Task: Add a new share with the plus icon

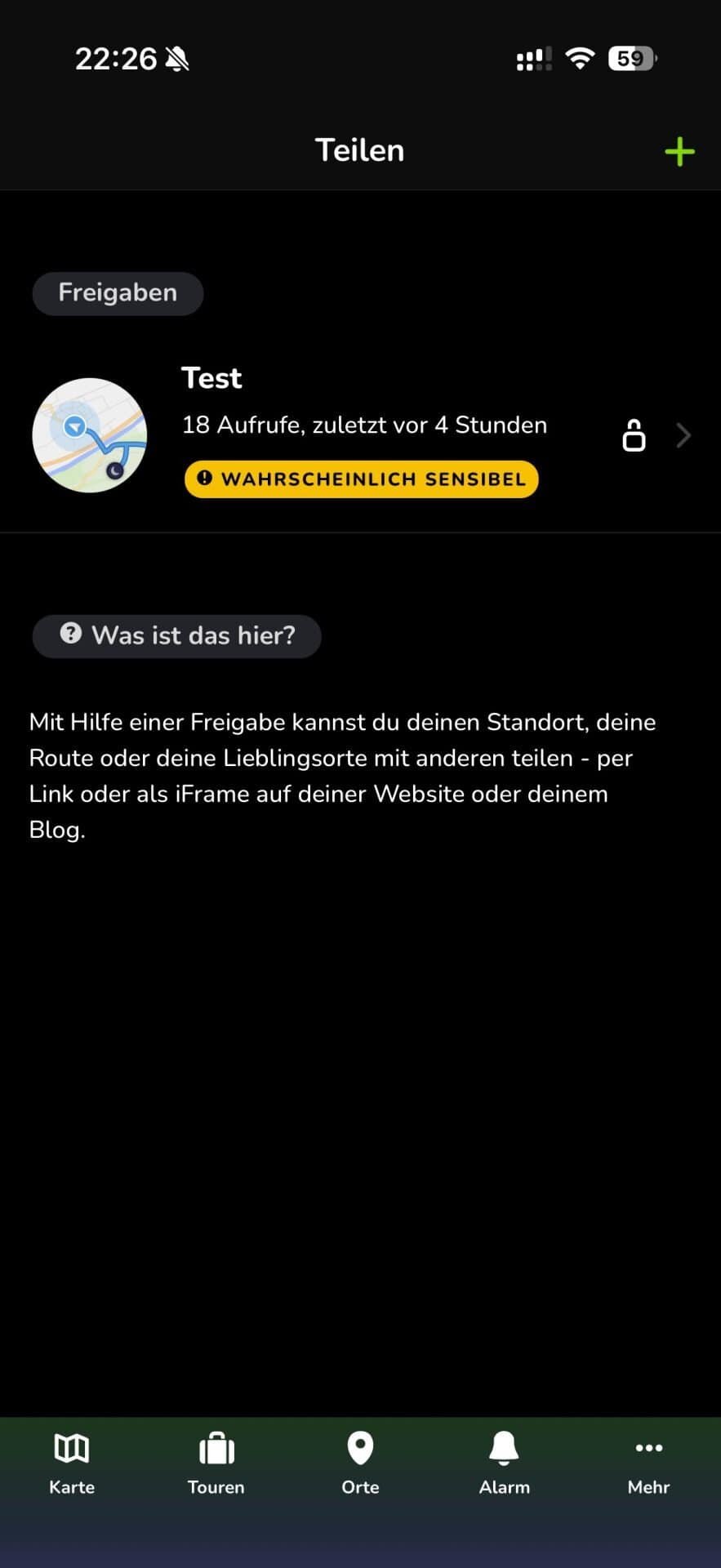Action: coord(679,152)
